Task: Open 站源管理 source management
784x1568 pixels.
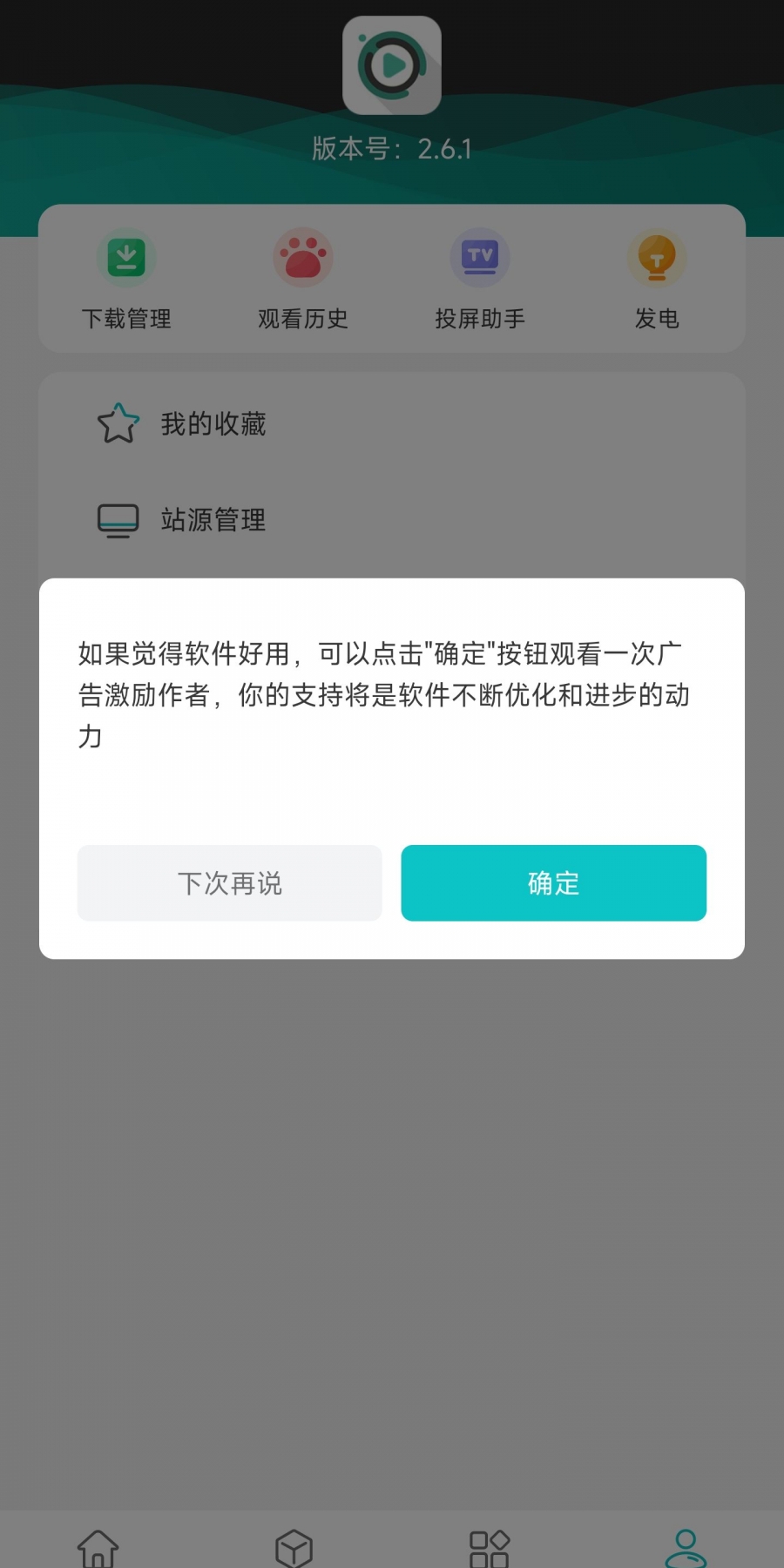Action: coord(392,520)
